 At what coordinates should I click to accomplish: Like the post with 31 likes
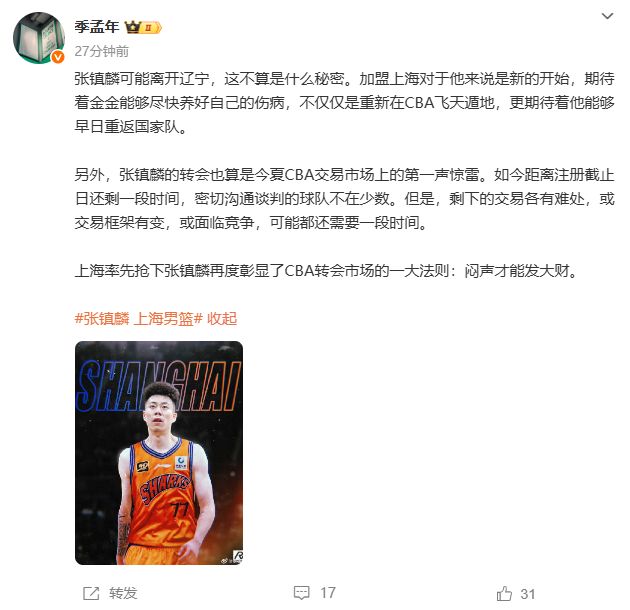pyautogui.click(x=517, y=593)
